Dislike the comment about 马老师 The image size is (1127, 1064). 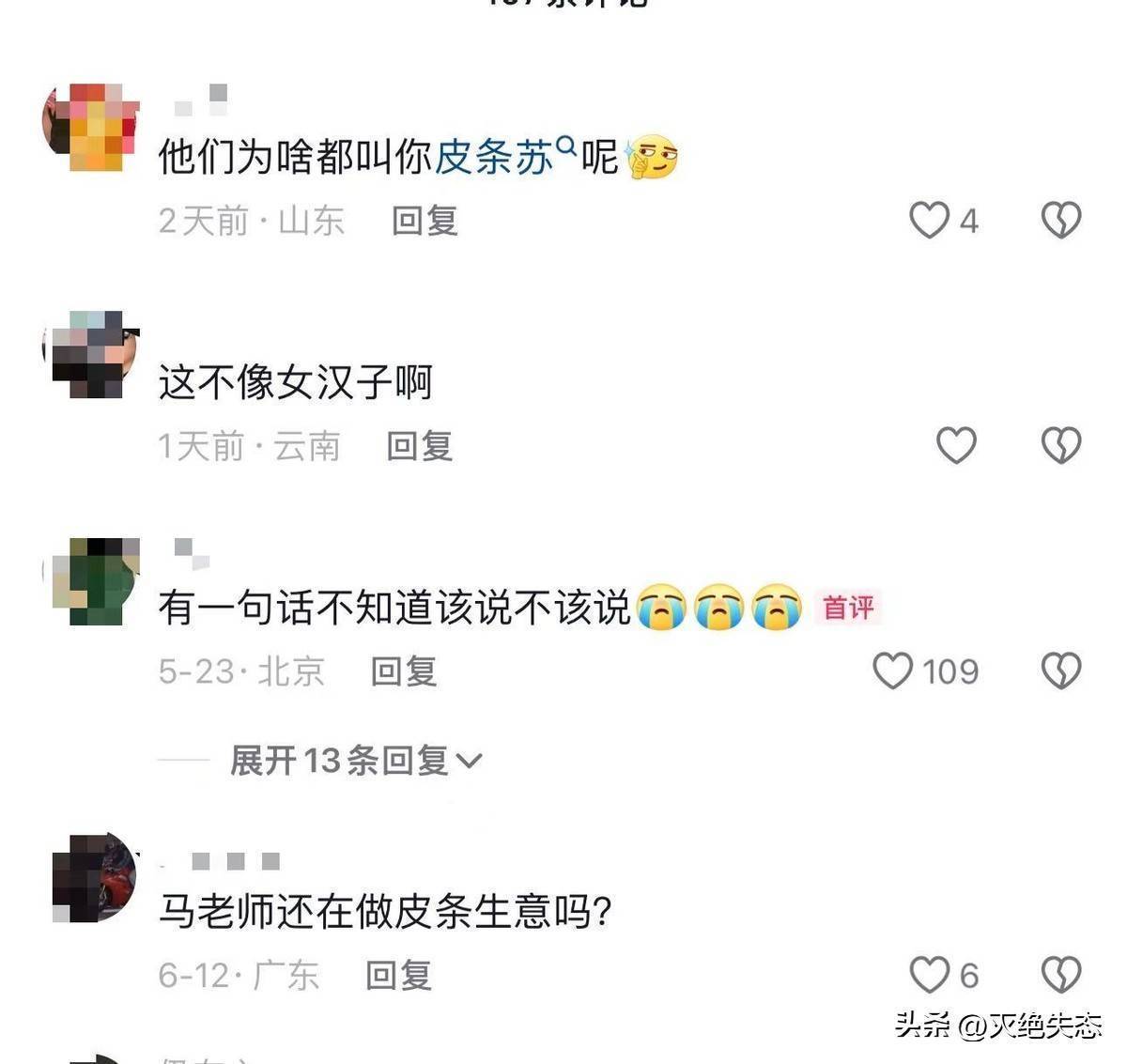[1061, 975]
